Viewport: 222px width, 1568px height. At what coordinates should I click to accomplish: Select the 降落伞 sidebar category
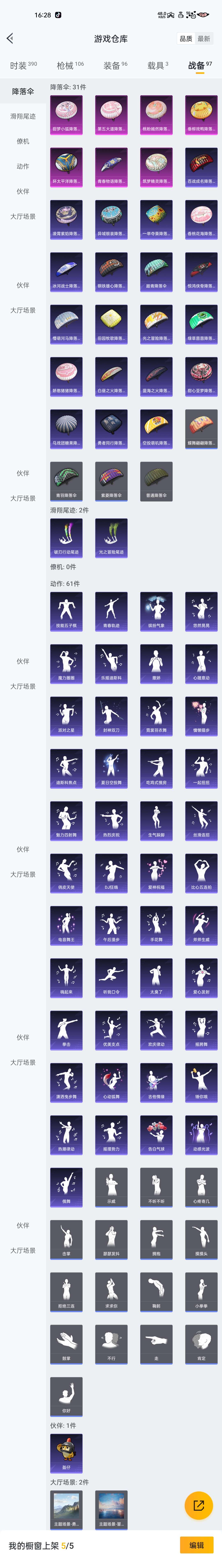23,91
